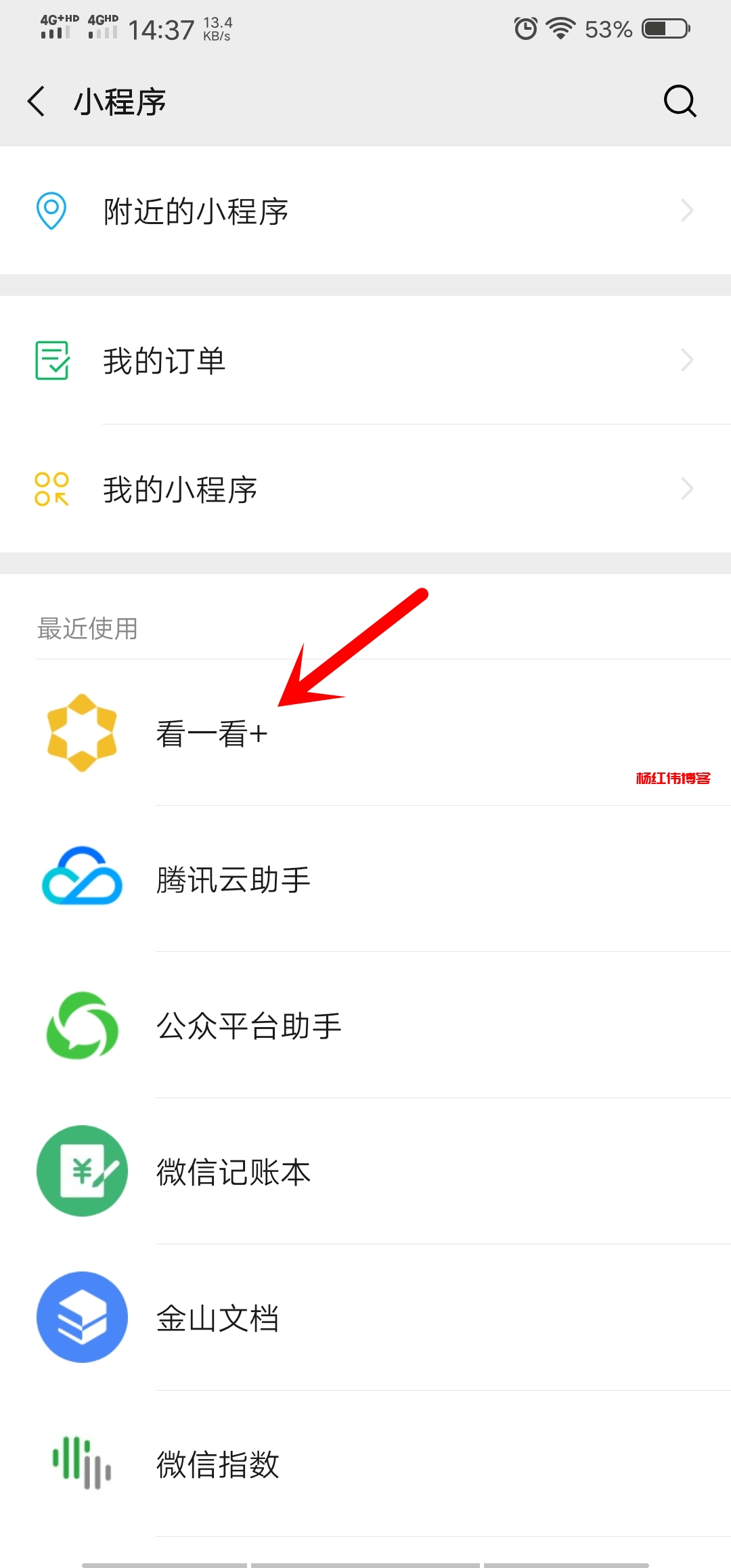Open 腾讯云助手 mini program
This screenshot has height=1568, width=731.
[365, 879]
